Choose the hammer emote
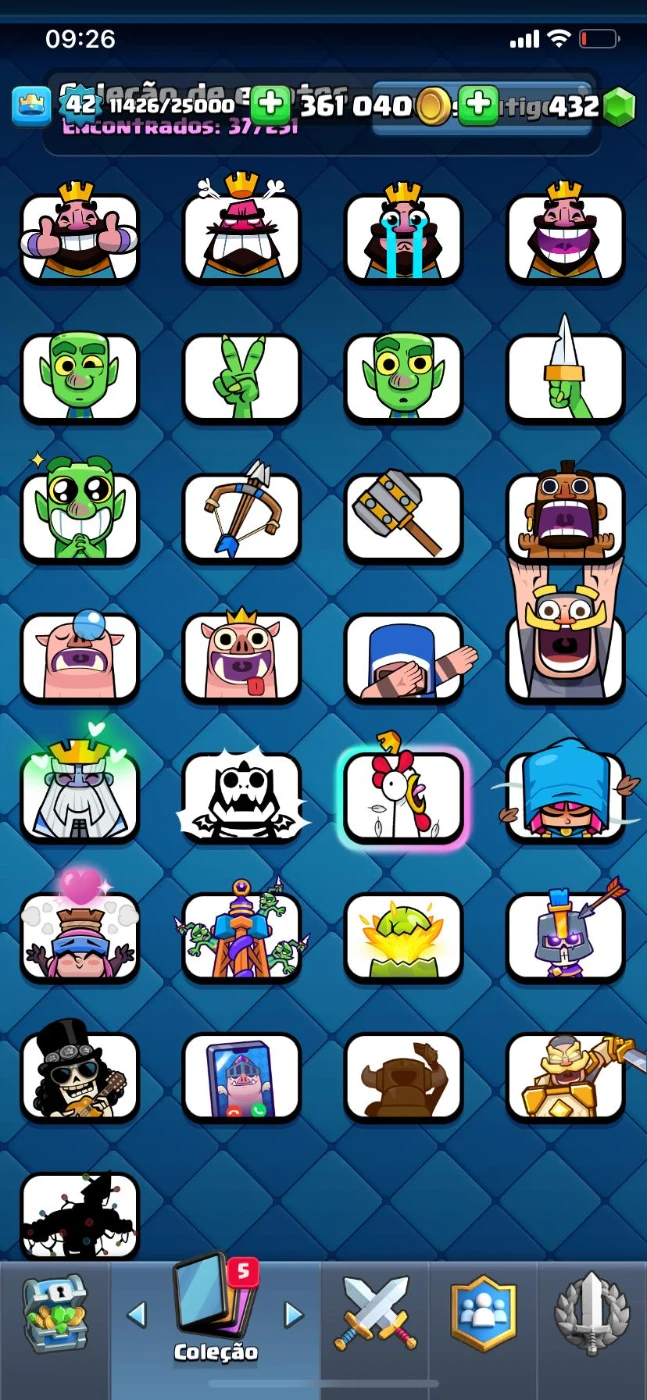 coord(404,517)
